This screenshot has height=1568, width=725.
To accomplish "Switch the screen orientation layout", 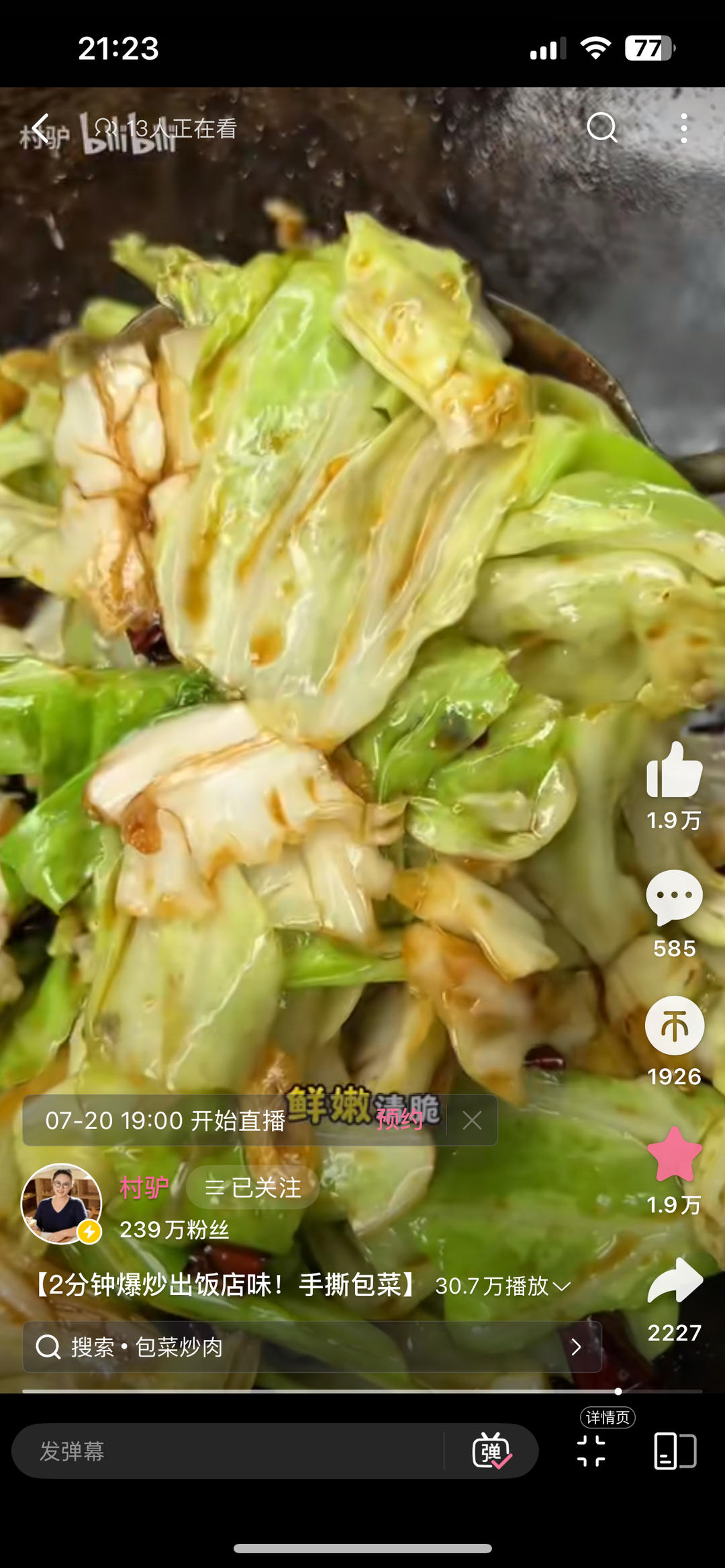I will pyautogui.click(x=675, y=1451).
